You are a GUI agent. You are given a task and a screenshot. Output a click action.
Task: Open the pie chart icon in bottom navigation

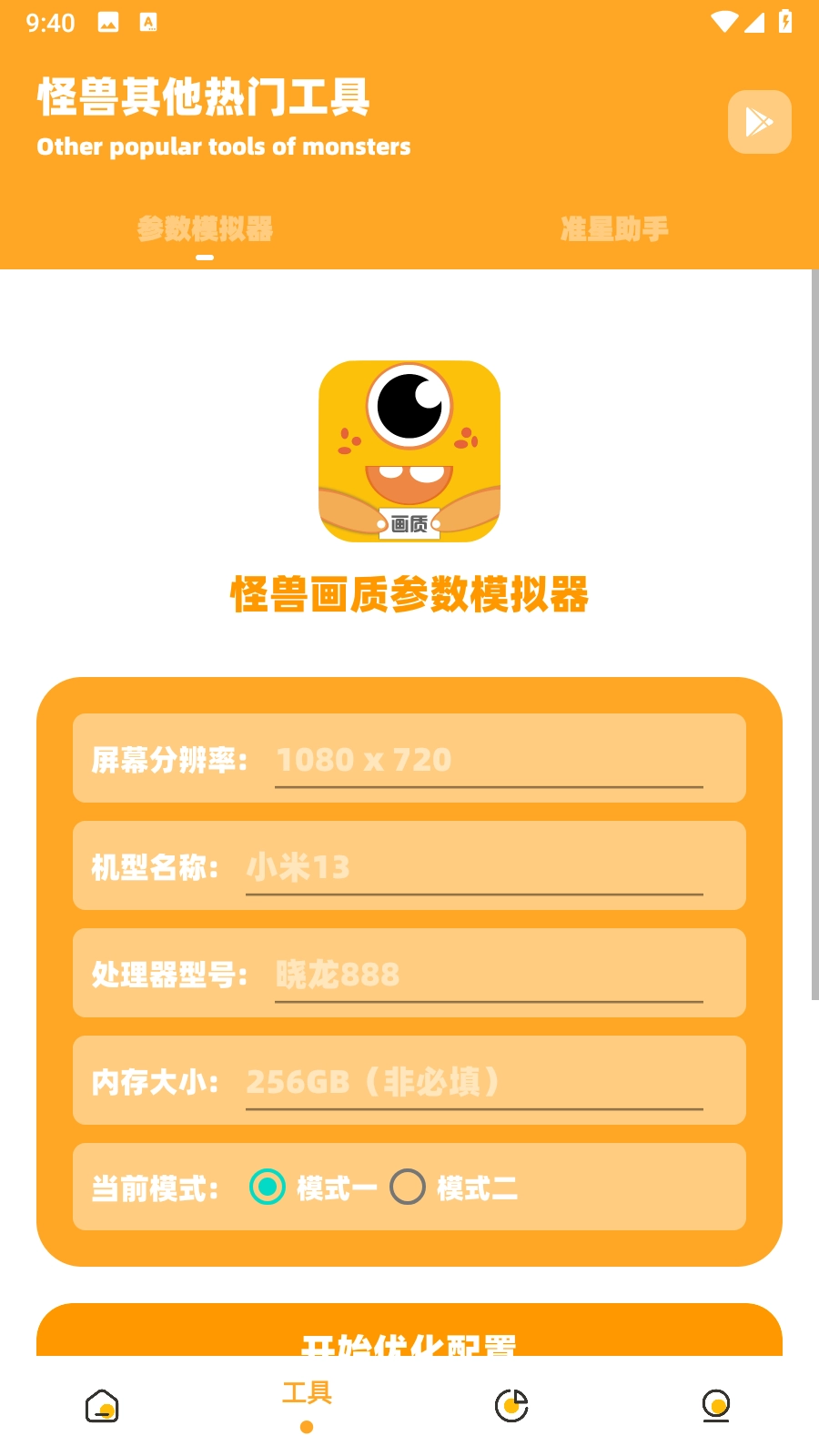point(511,1404)
